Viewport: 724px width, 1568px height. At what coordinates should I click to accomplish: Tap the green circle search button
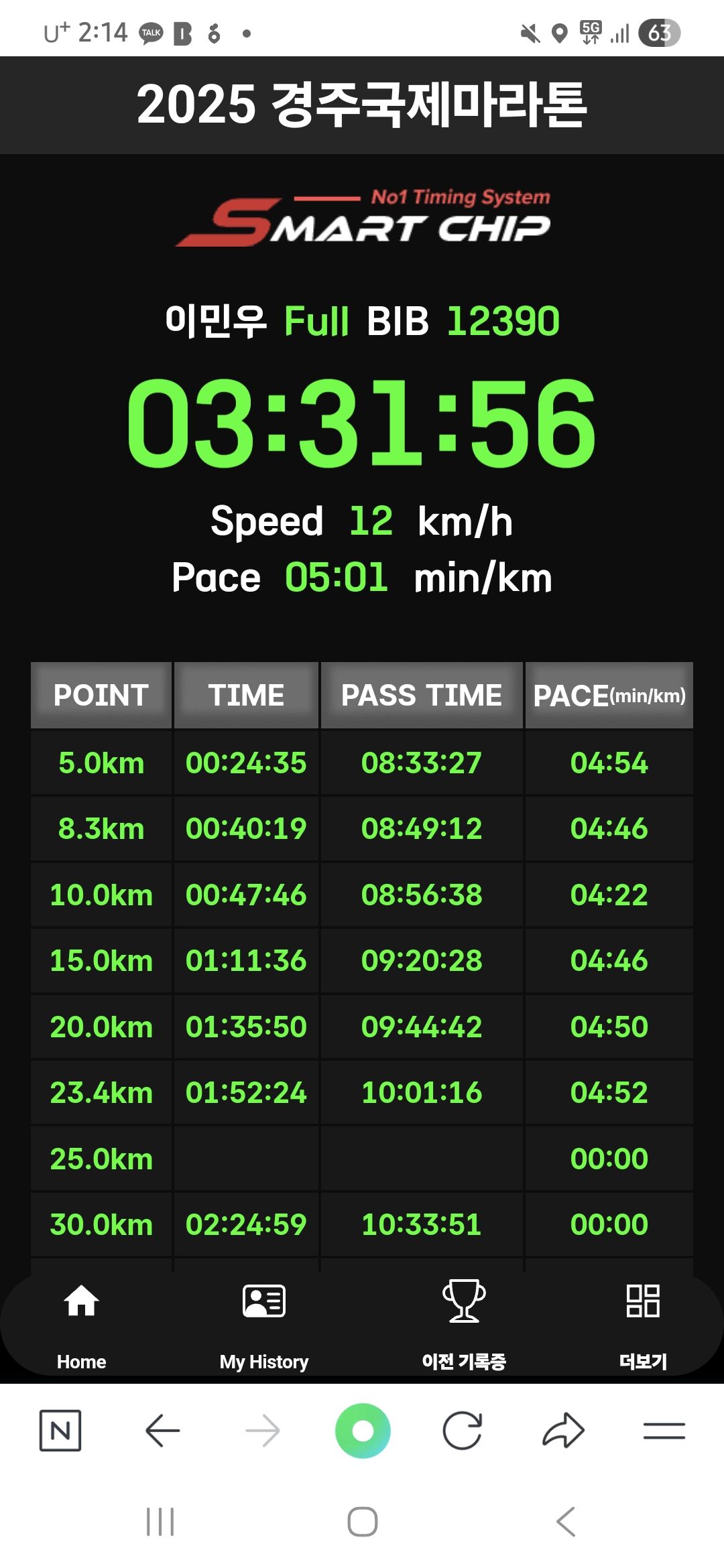click(x=363, y=1431)
